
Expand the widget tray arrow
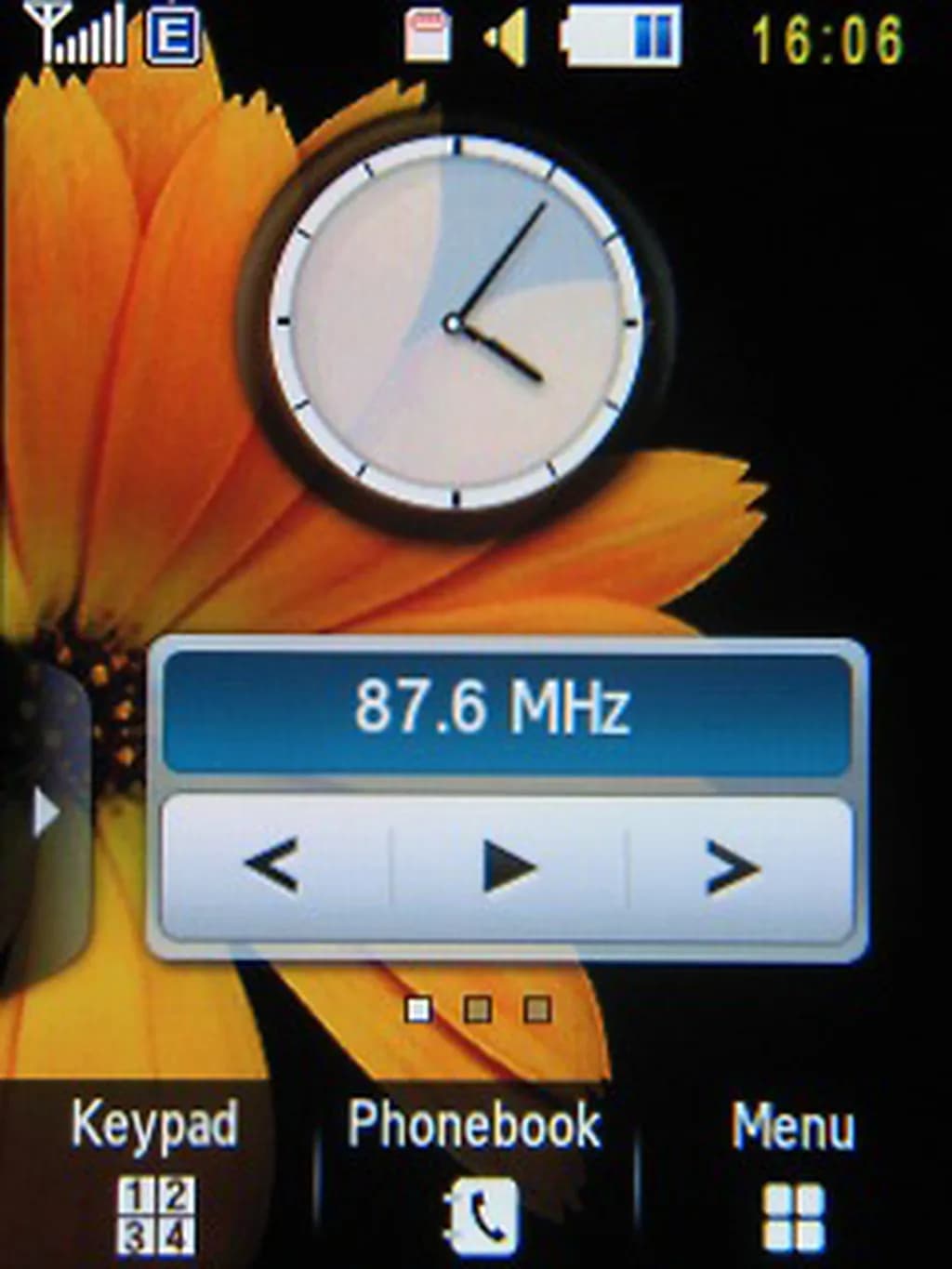coord(44,812)
